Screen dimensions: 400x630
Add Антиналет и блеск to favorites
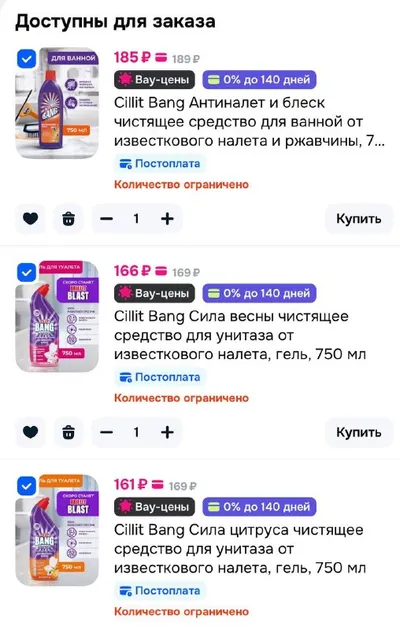(x=31, y=219)
